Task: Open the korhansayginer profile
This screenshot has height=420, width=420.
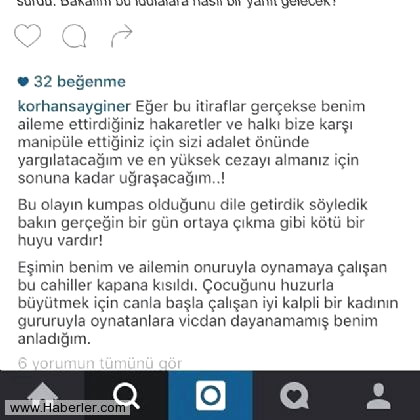Action: point(74,107)
